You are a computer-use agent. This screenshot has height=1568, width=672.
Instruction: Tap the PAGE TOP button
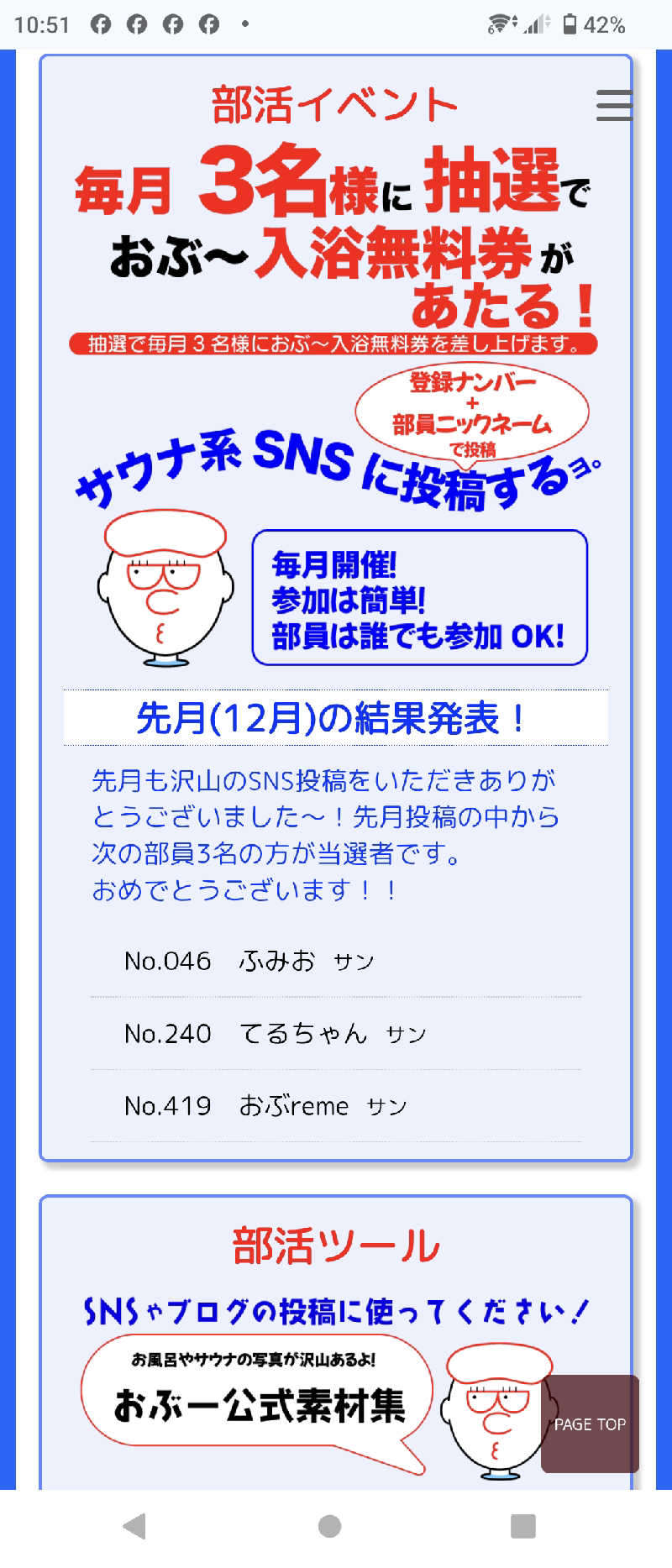coord(590,1424)
